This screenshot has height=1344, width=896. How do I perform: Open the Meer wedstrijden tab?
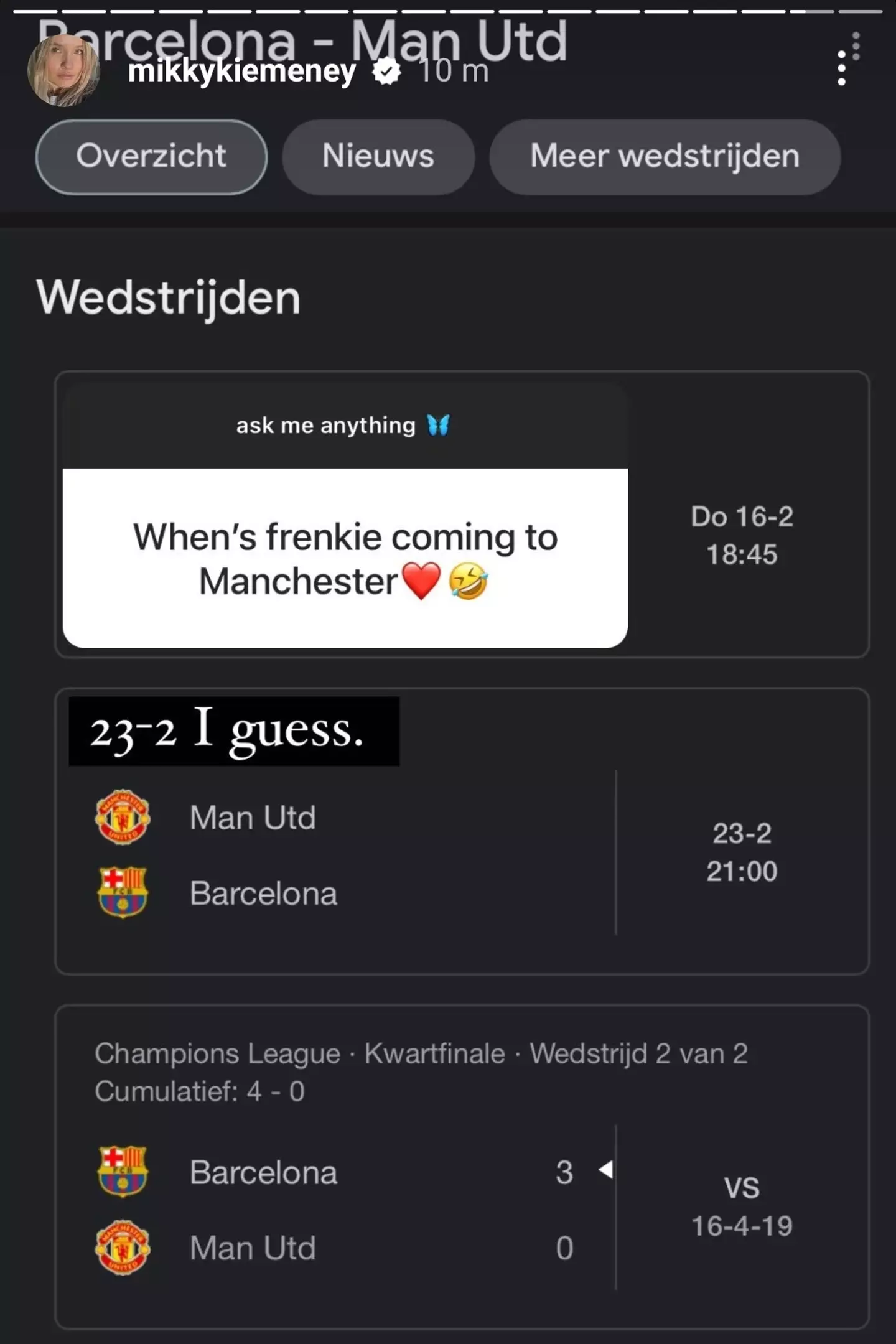664,157
